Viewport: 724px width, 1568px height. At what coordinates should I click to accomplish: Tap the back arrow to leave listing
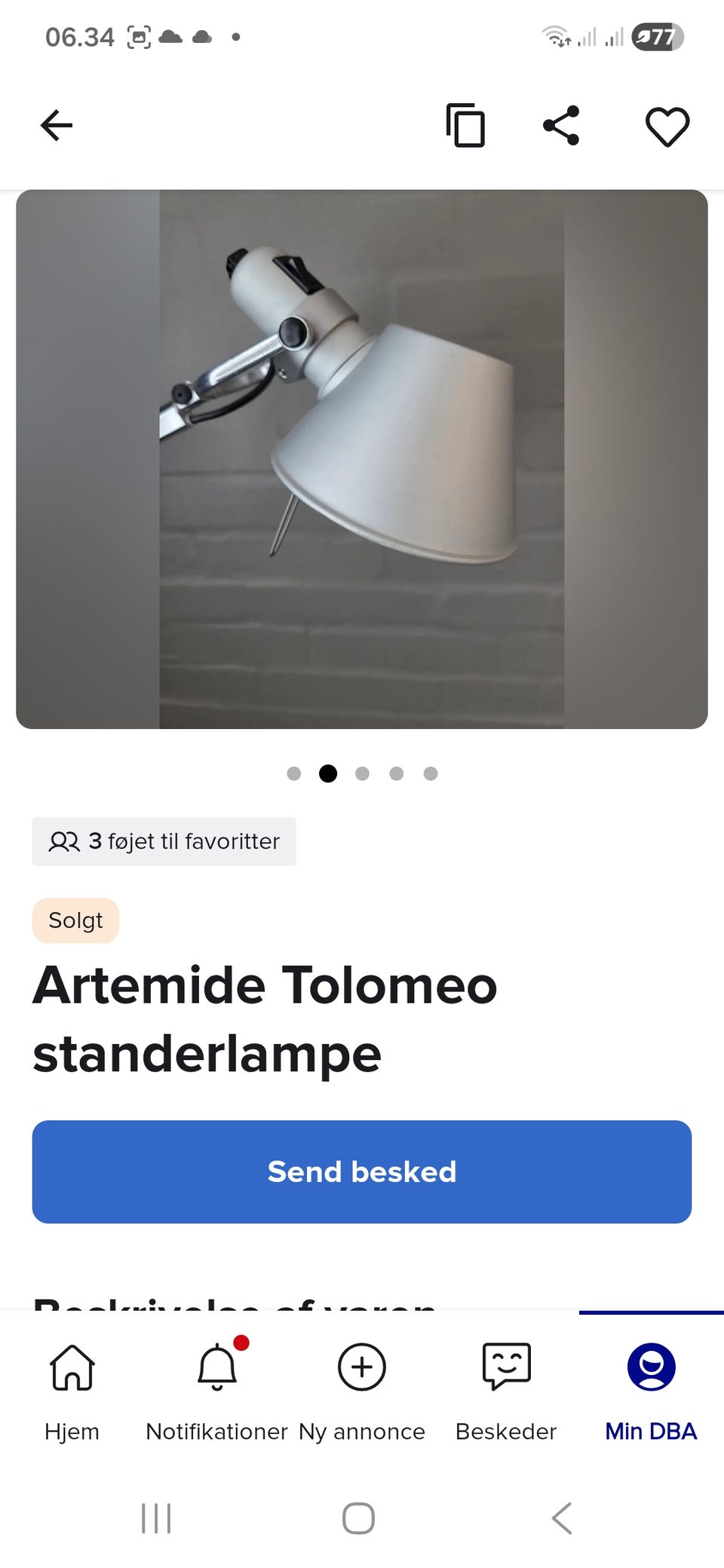pos(56,126)
